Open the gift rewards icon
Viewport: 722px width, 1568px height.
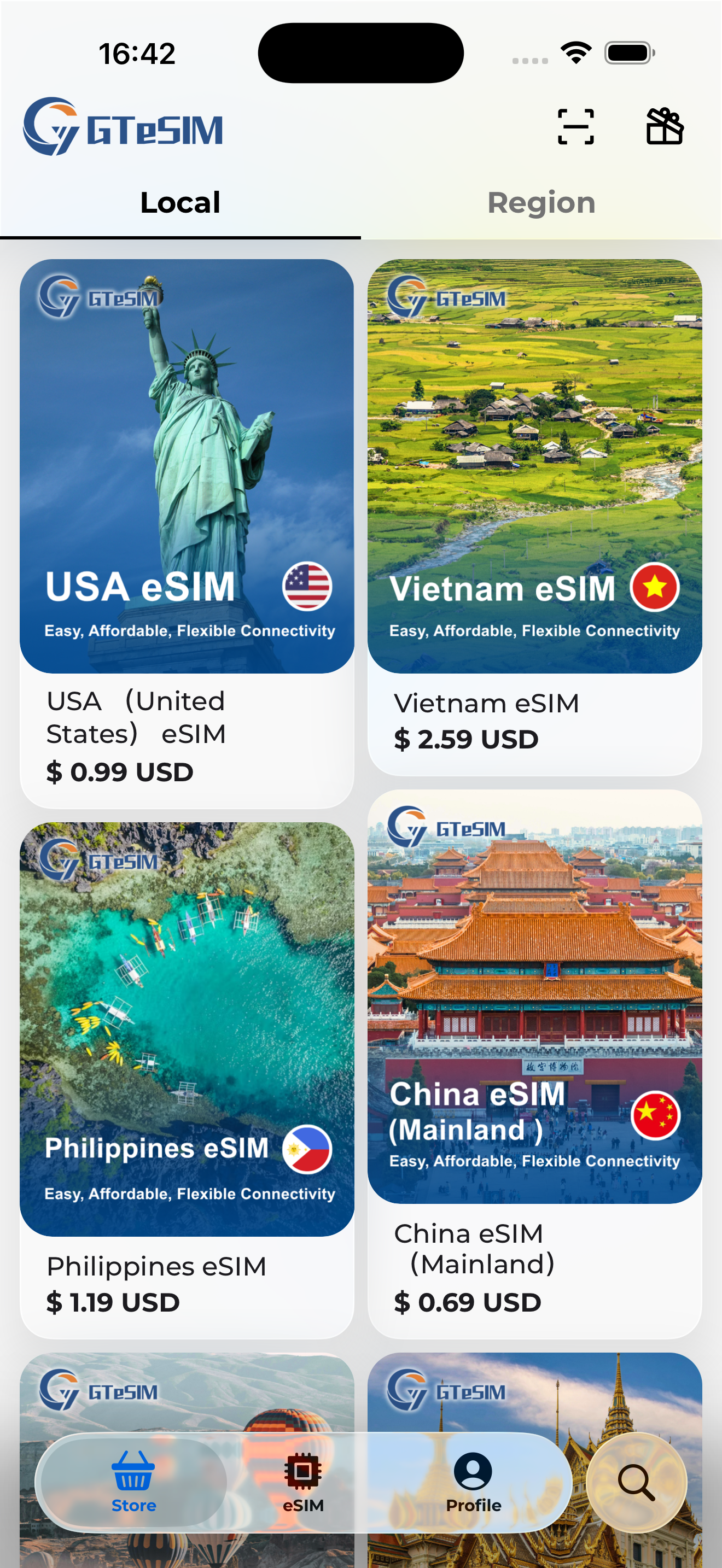(x=664, y=127)
